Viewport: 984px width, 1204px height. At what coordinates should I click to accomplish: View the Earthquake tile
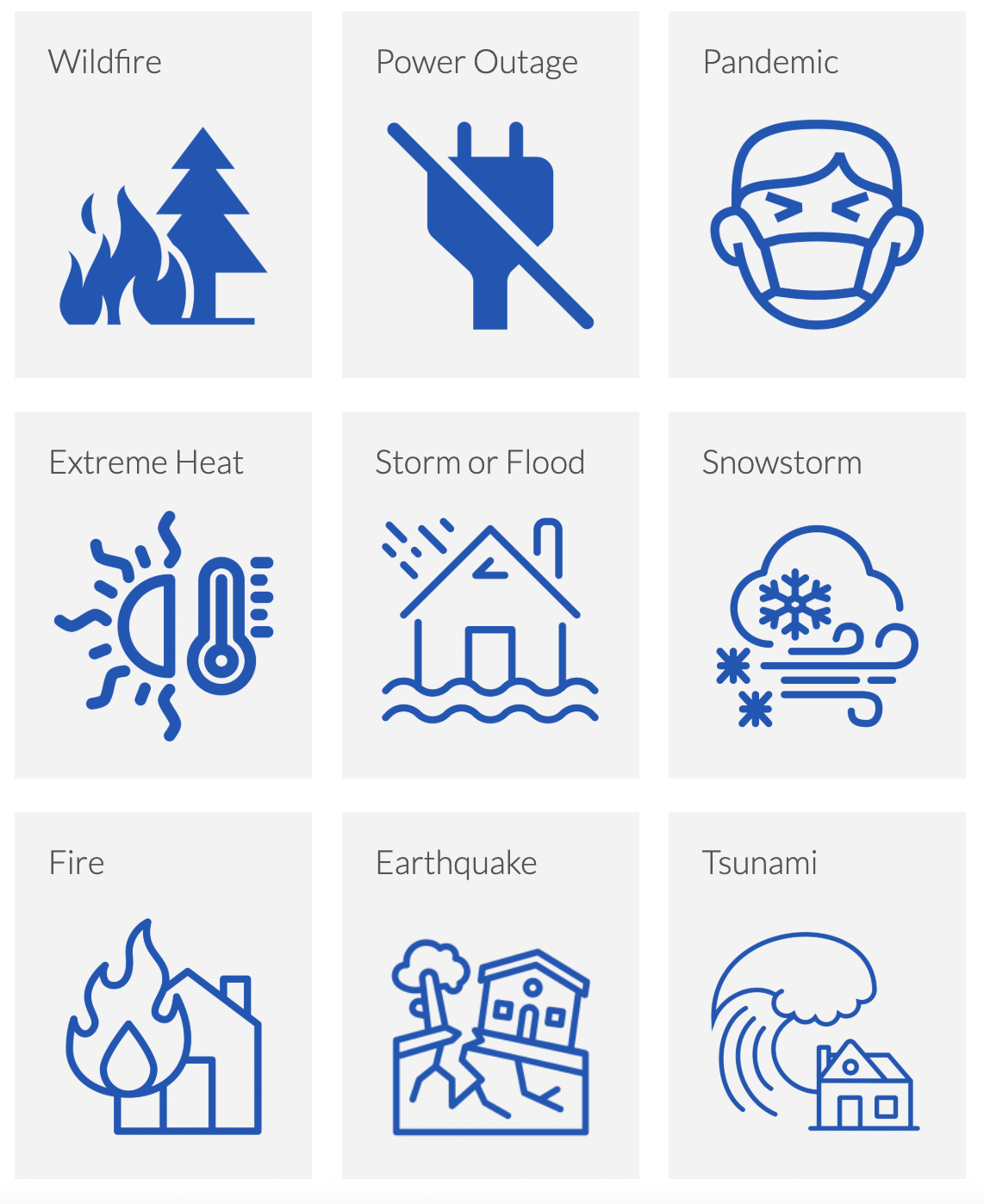click(490, 996)
